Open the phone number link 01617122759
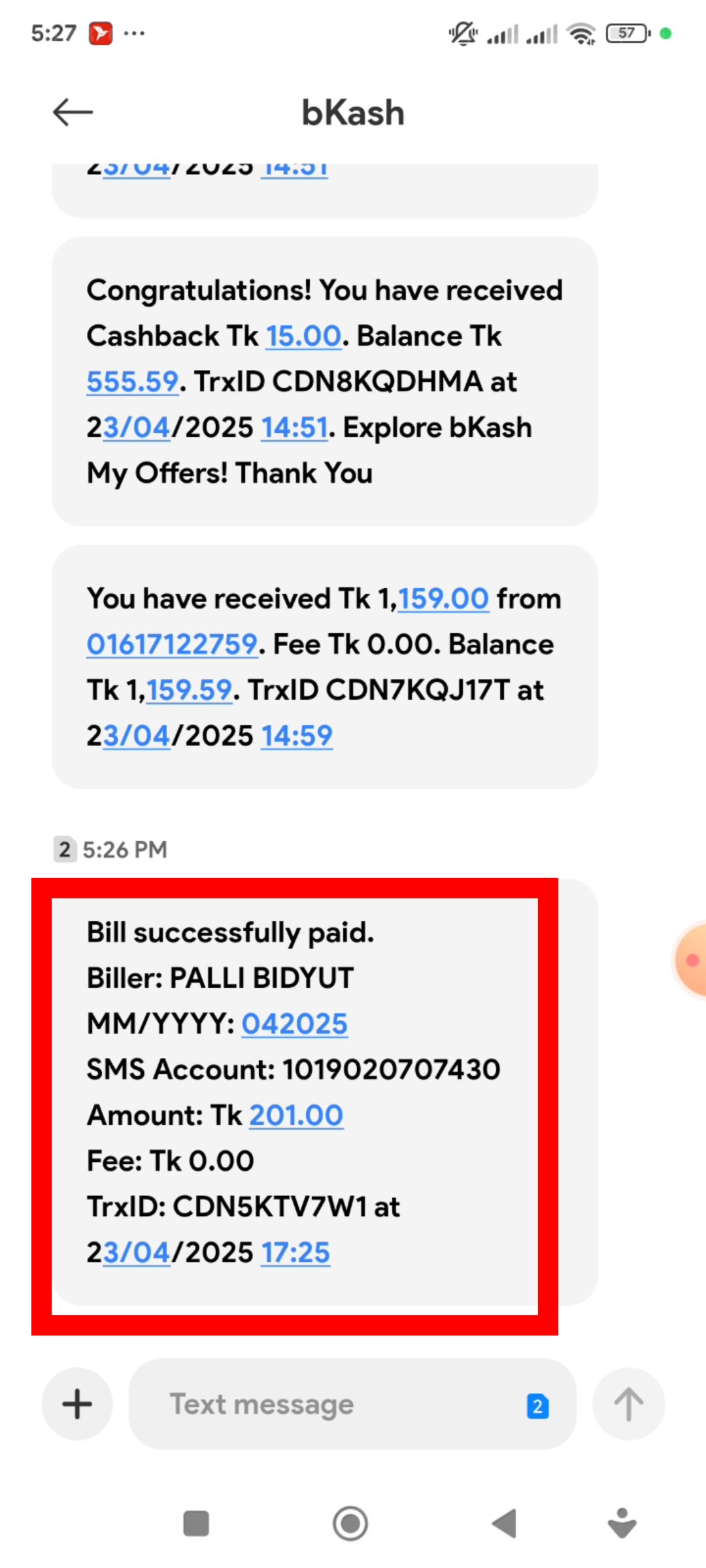The image size is (706, 1568). click(173, 644)
